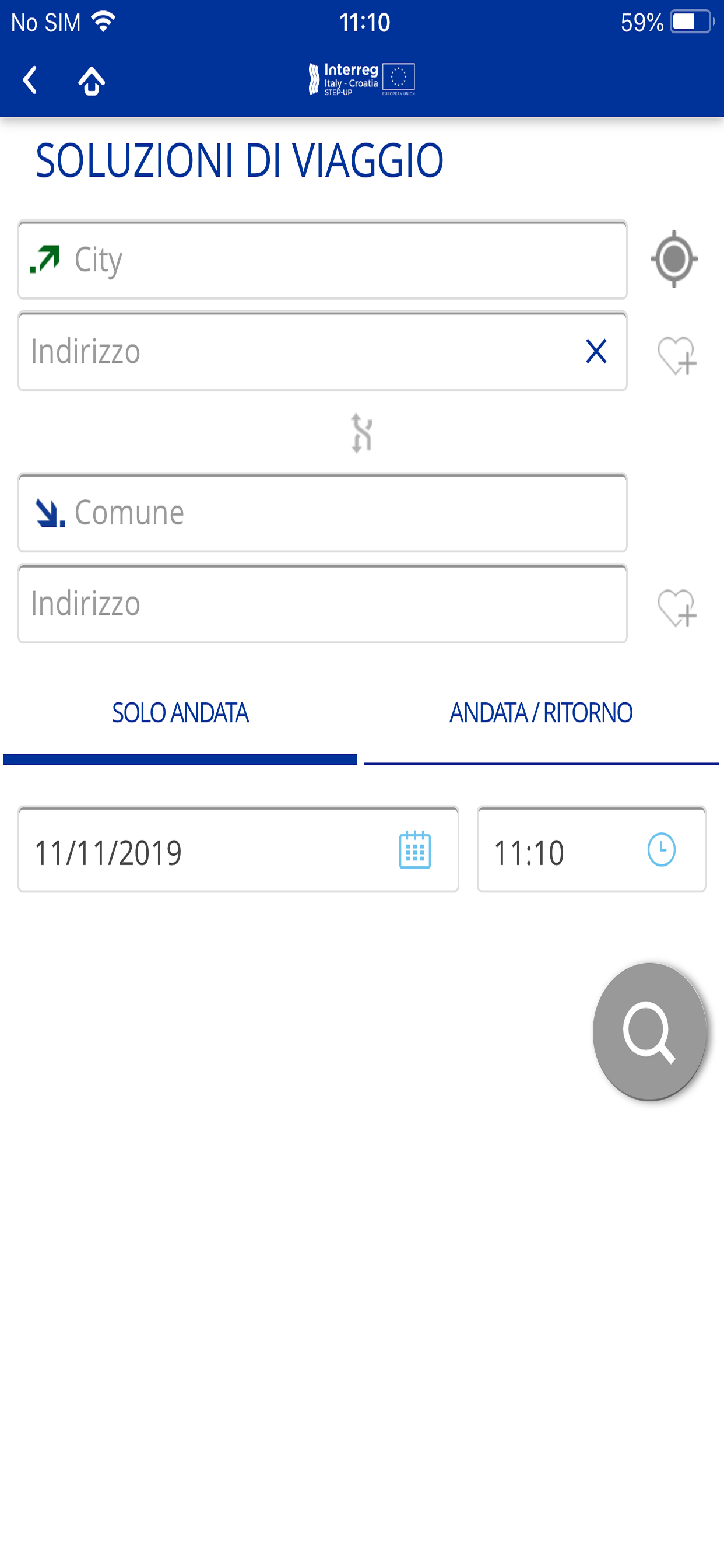Swap departure and destination
The height and width of the screenshot is (1568, 724).
coord(362,433)
